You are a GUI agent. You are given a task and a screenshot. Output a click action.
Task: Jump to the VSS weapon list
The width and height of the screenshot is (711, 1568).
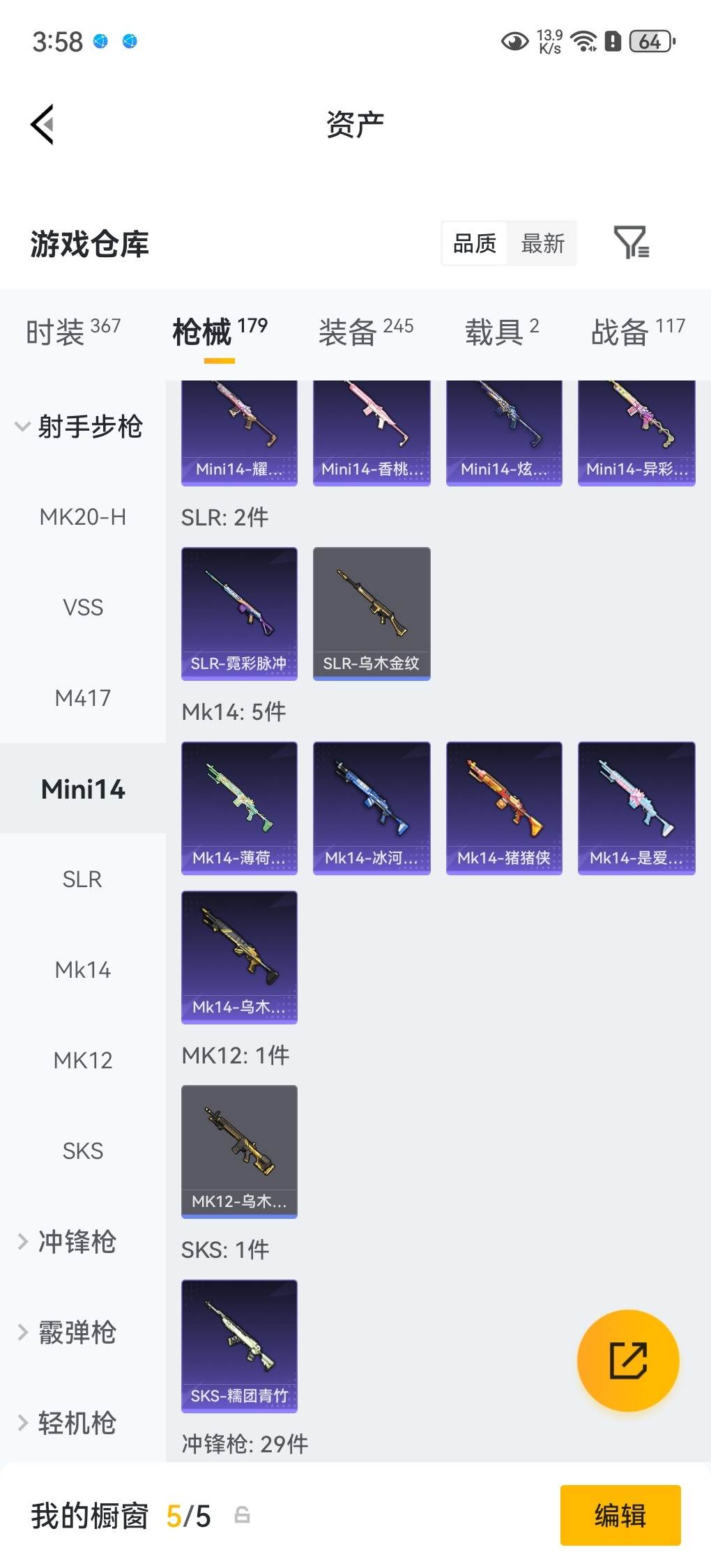[x=83, y=608]
